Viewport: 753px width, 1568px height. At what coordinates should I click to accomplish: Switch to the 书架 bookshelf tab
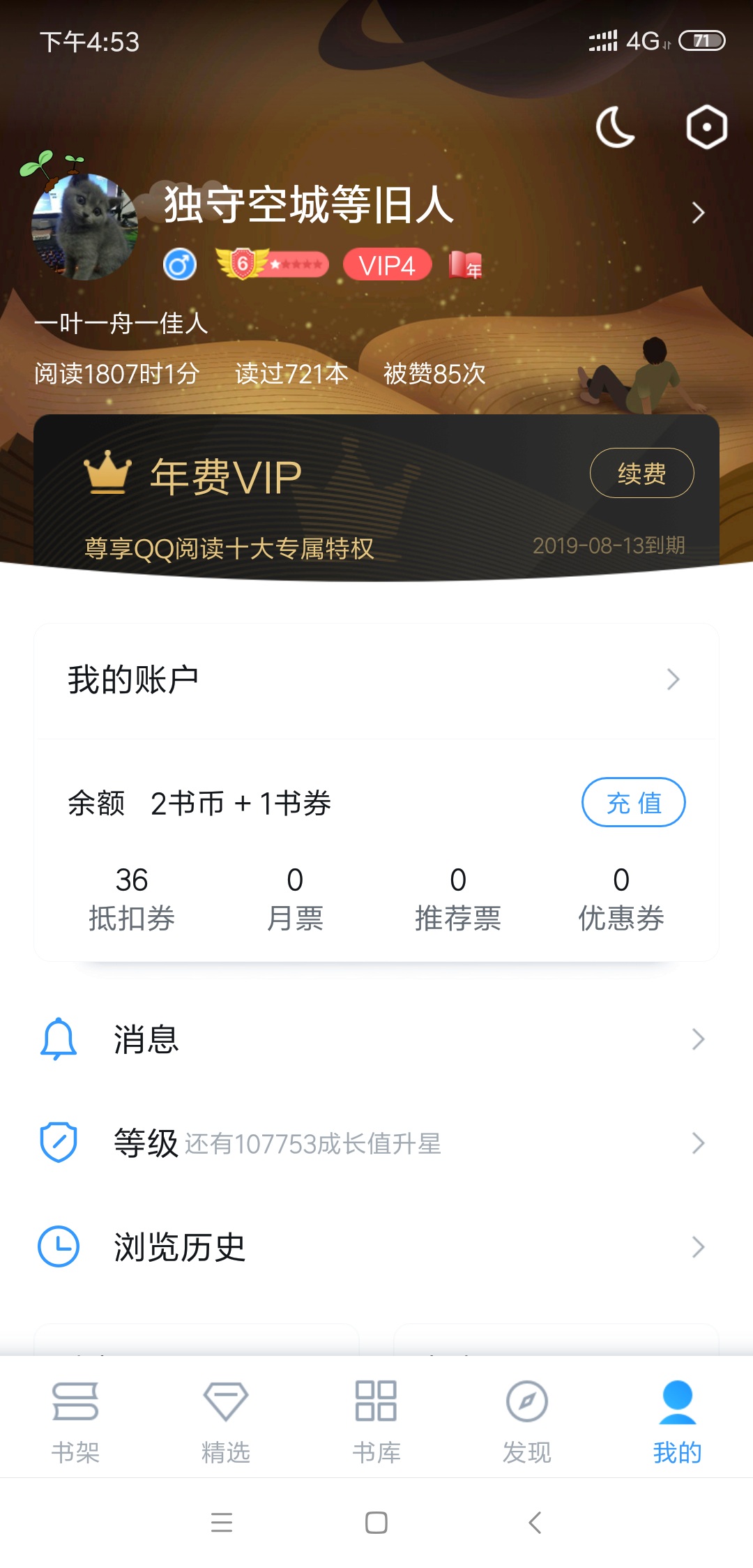[x=75, y=1420]
